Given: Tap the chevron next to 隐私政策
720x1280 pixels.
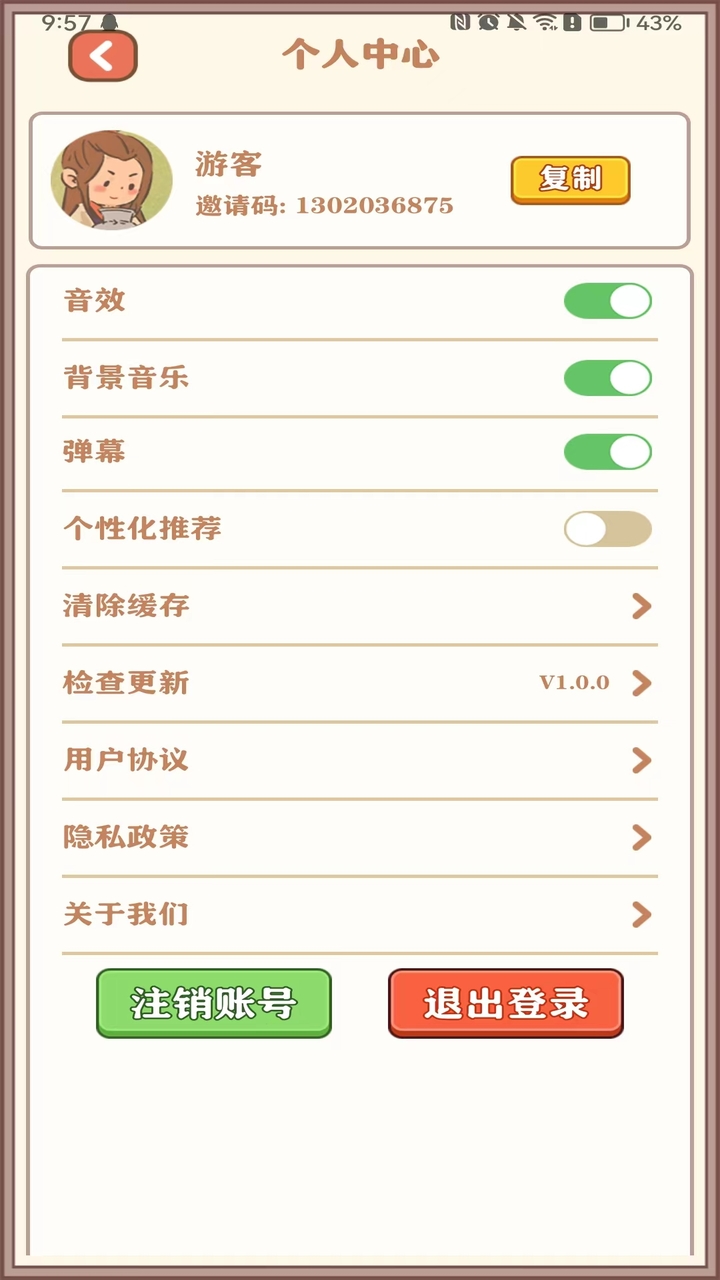Looking at the screenshot, I should tap(640, 838).
